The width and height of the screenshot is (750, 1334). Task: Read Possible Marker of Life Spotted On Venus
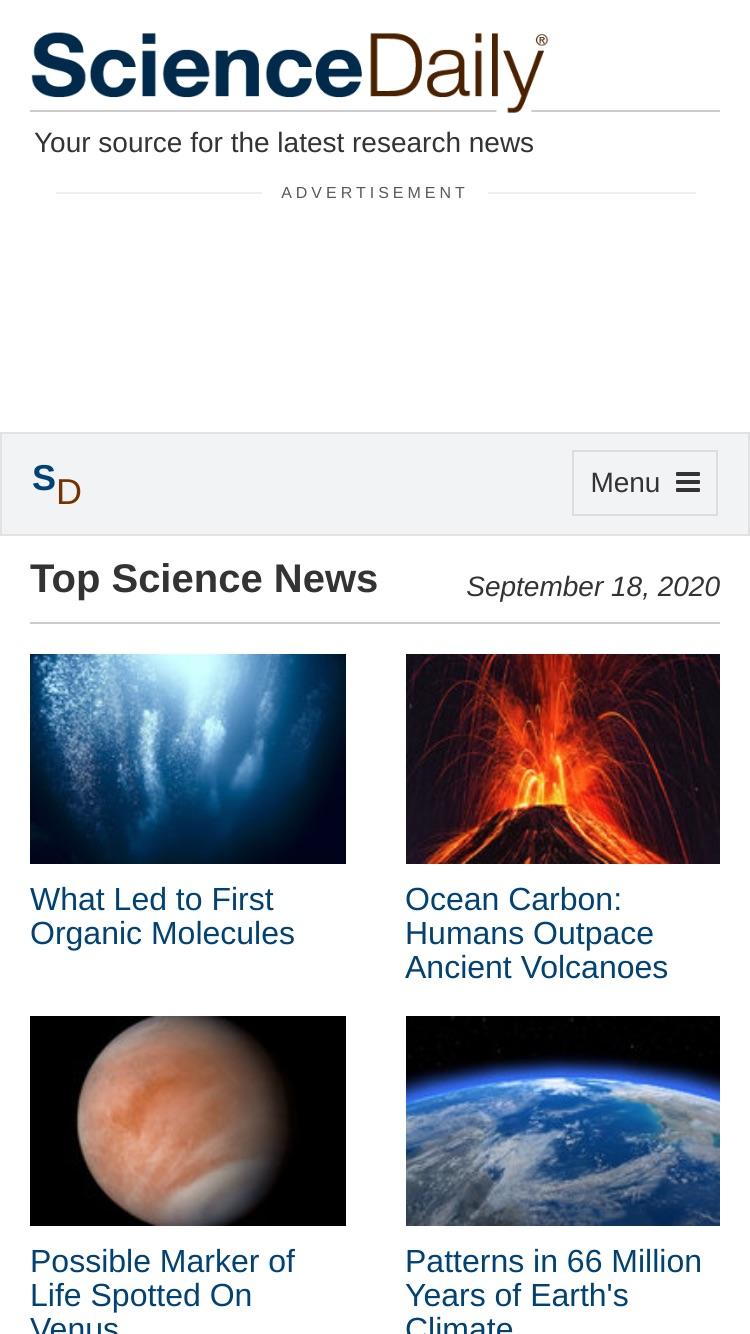click(163, 1289)
